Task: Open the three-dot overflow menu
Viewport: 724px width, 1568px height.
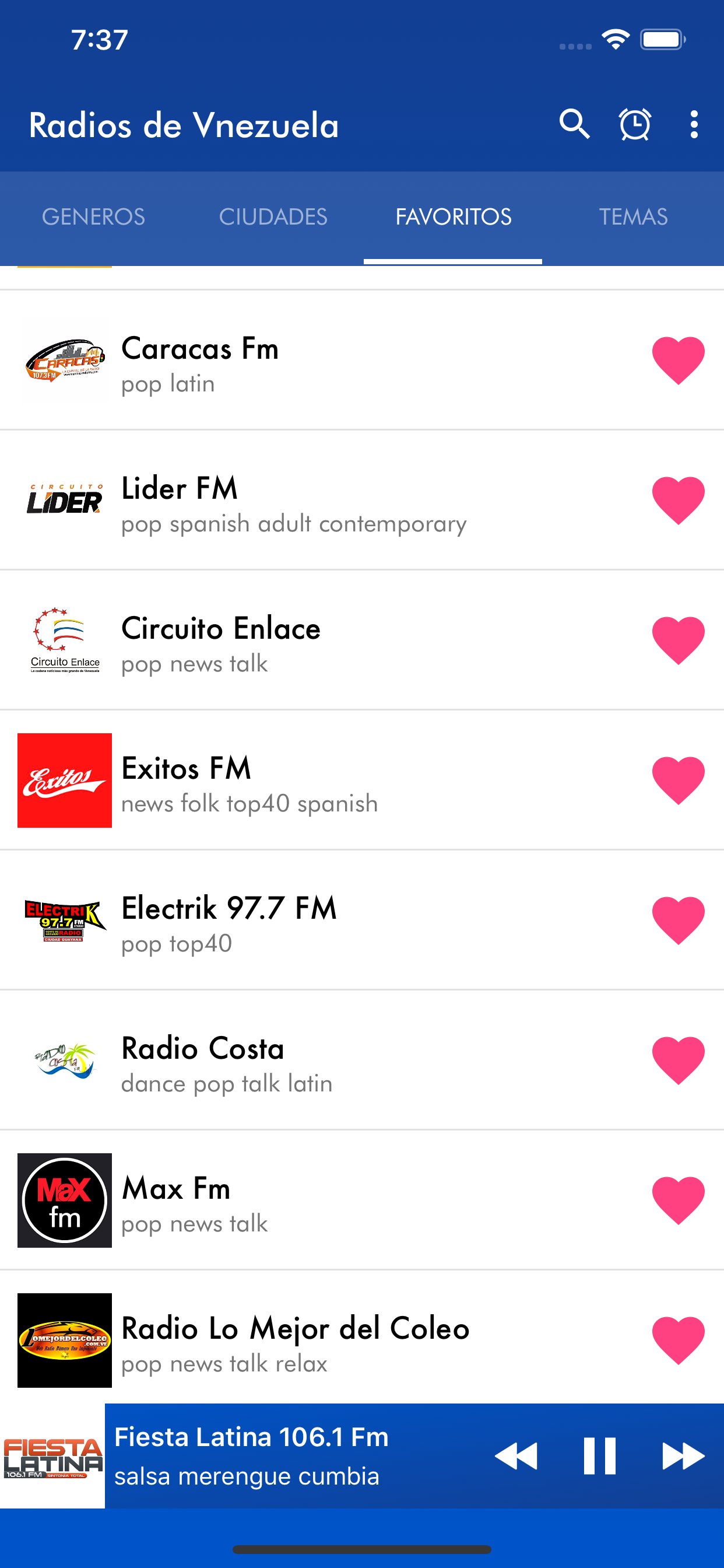Action: pos(694,125)
